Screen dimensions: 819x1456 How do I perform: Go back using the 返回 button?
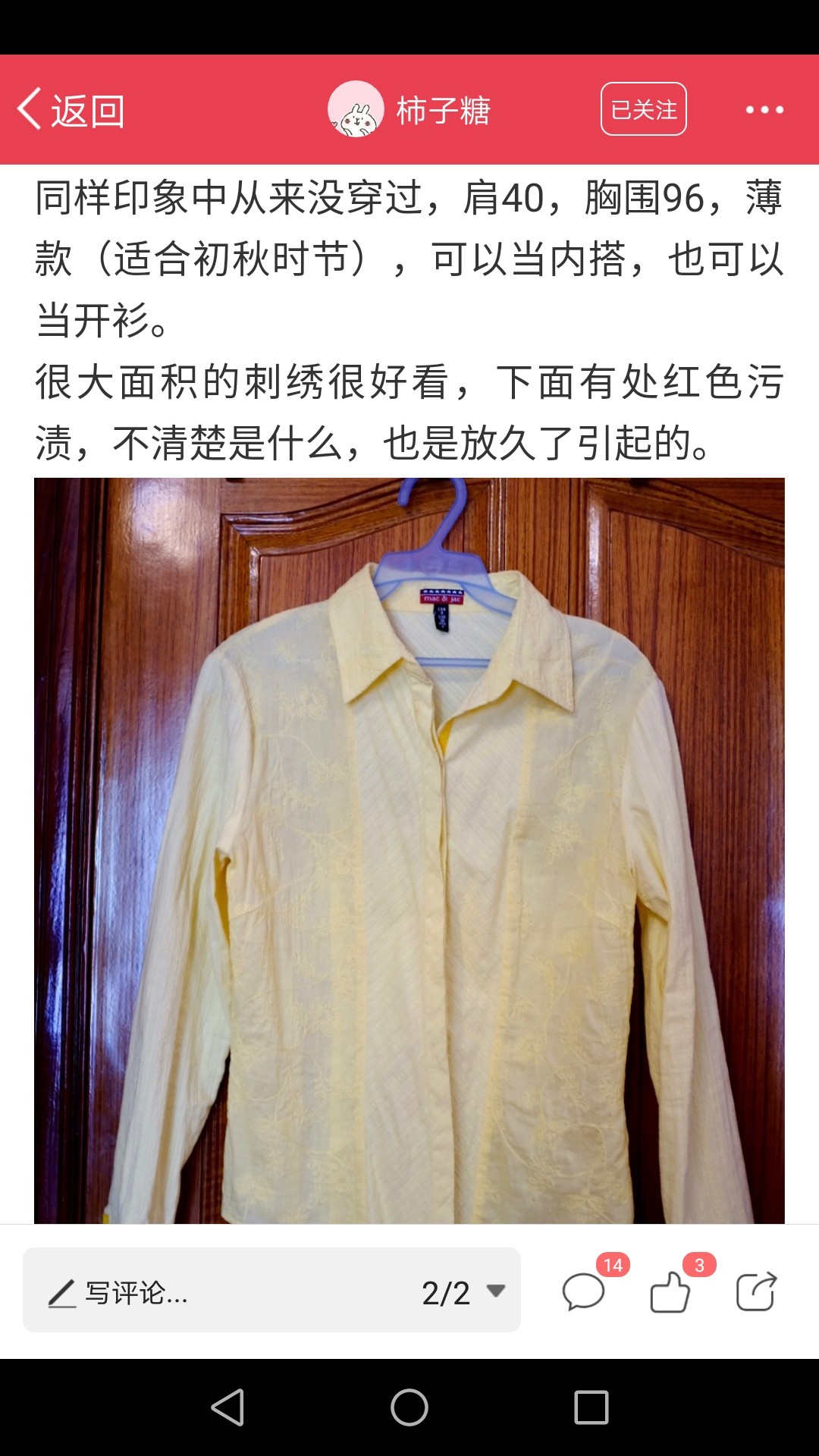click(x=71, y=111)
